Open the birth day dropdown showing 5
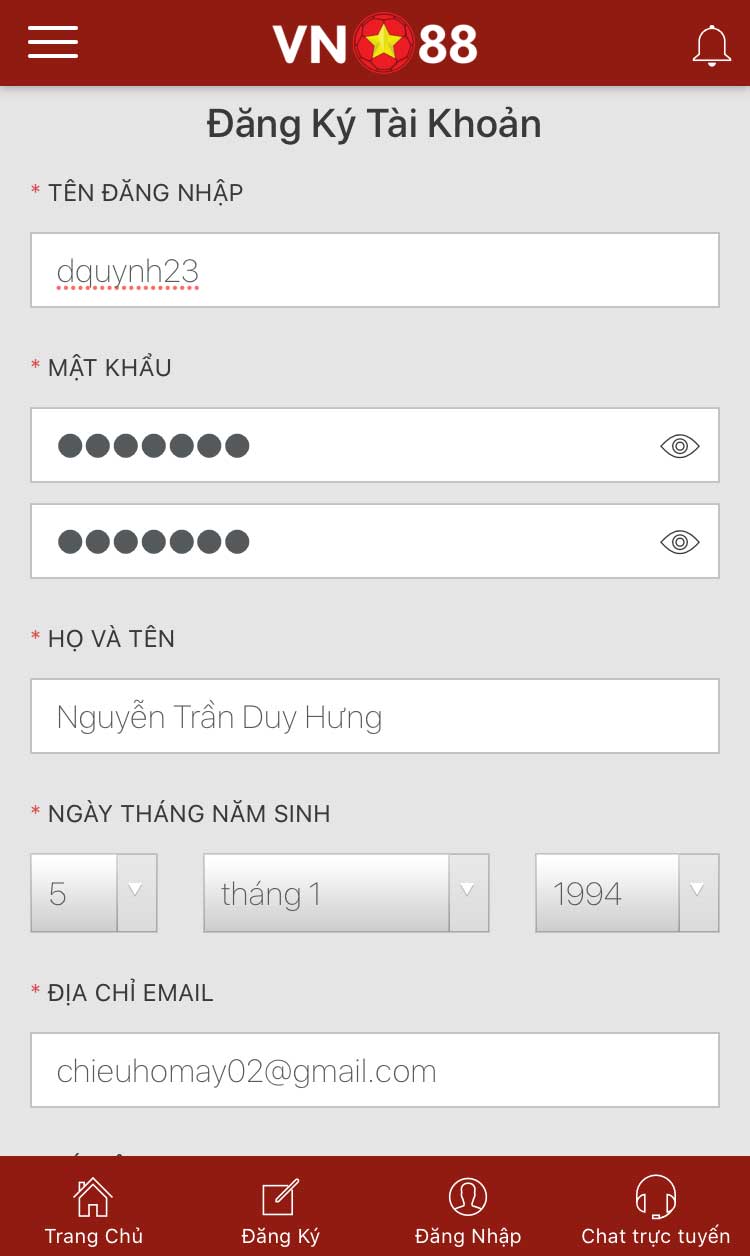750x1256 pixels. [x=94, y=893]
